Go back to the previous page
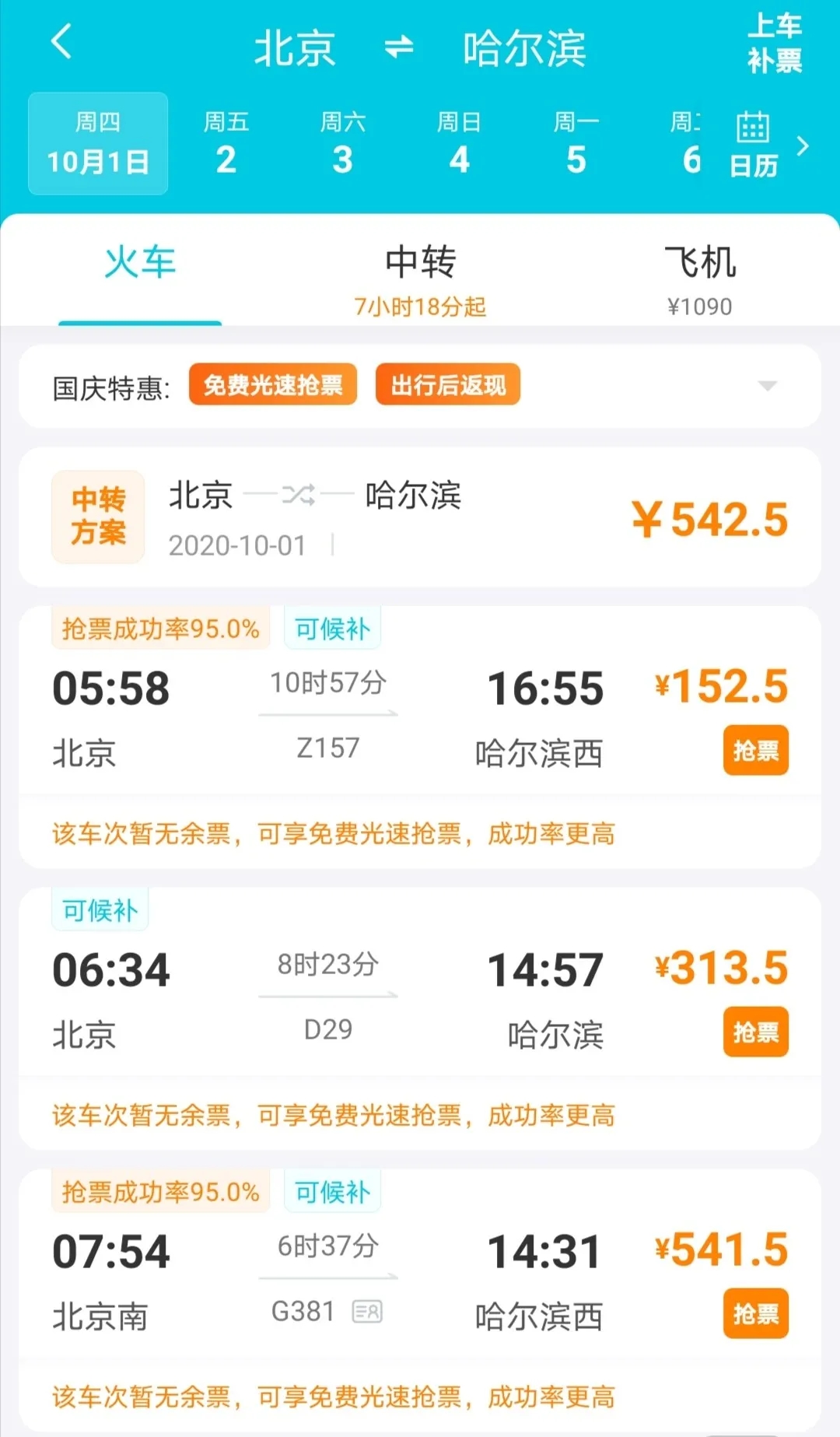The image size is (840, 1437). (61, 43)
